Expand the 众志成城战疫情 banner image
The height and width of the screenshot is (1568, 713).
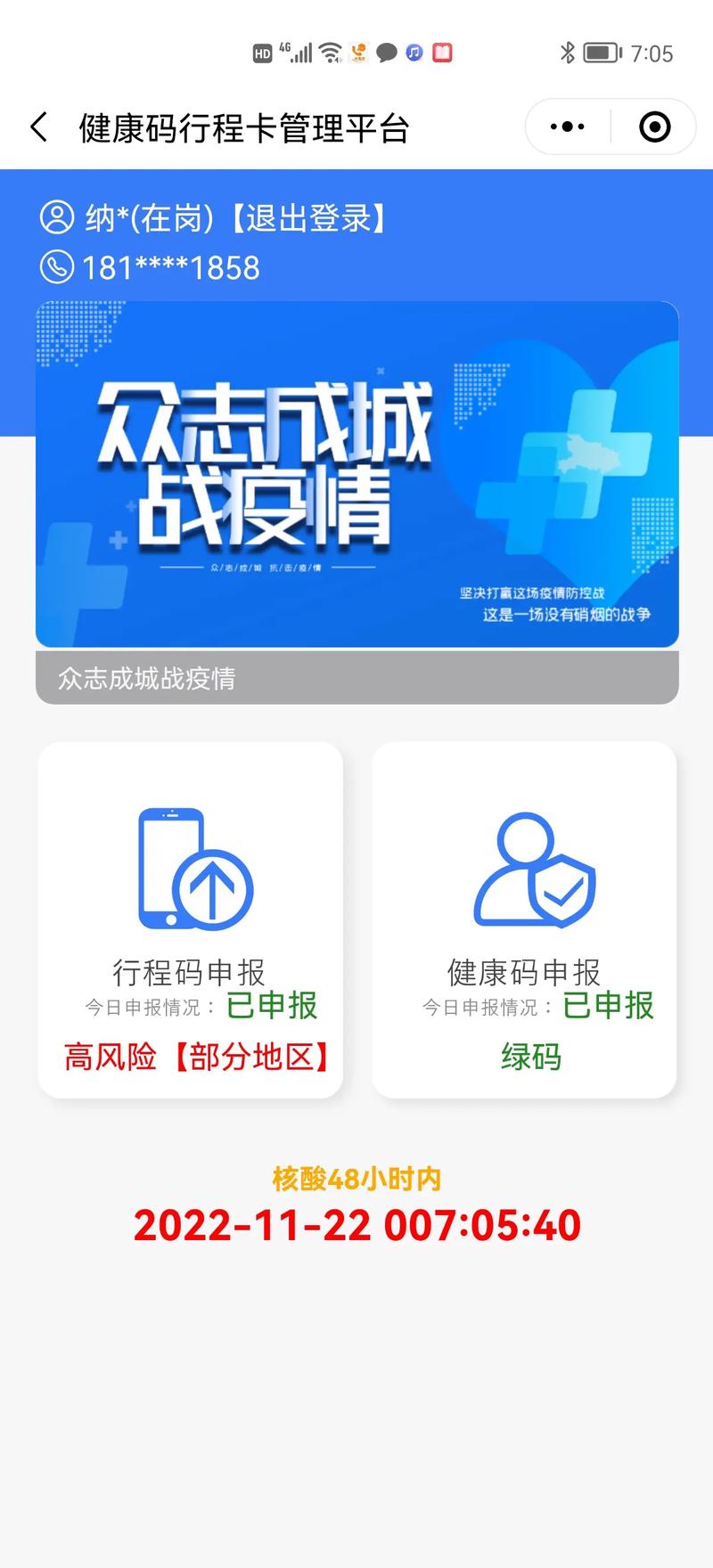[x=356, y=477]
